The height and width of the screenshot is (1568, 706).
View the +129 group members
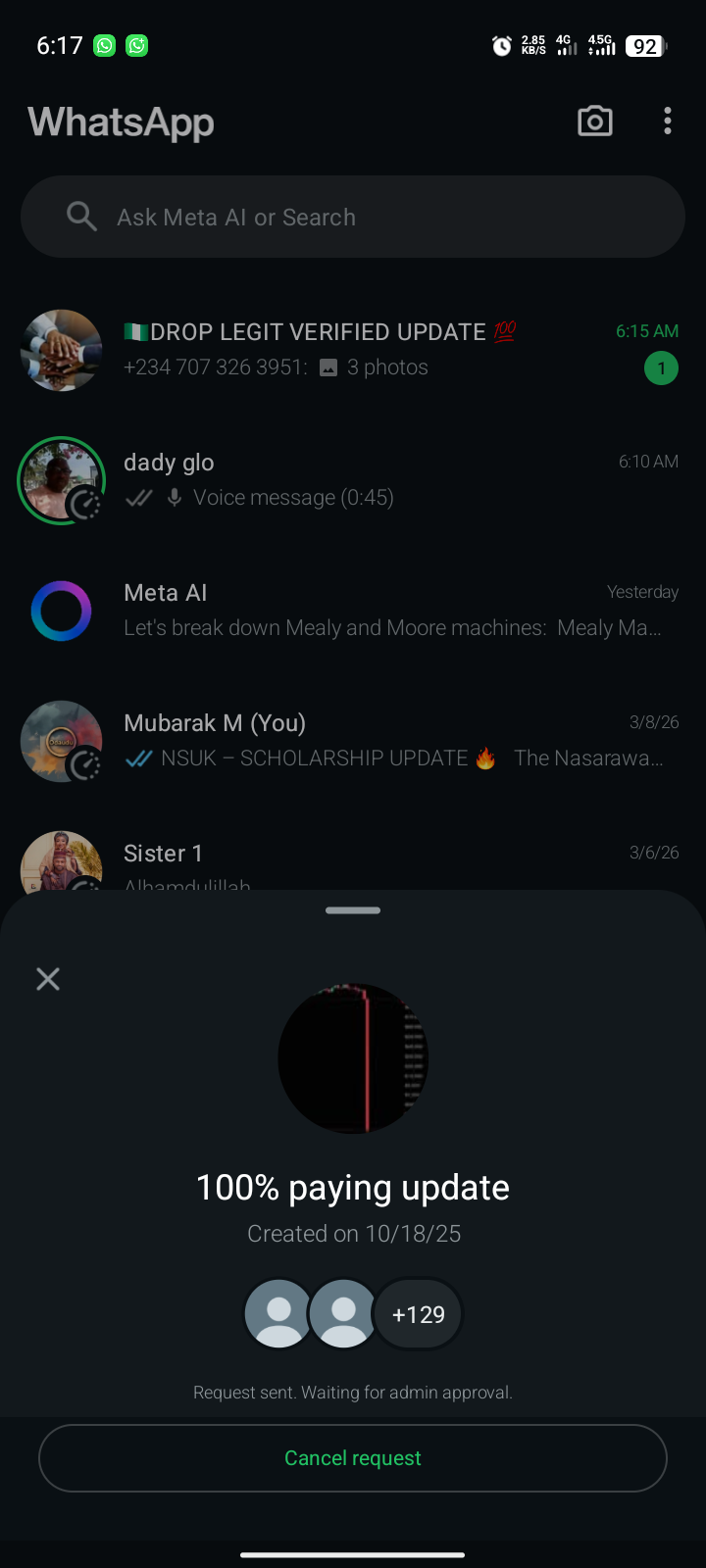(x=419, y=1314)
